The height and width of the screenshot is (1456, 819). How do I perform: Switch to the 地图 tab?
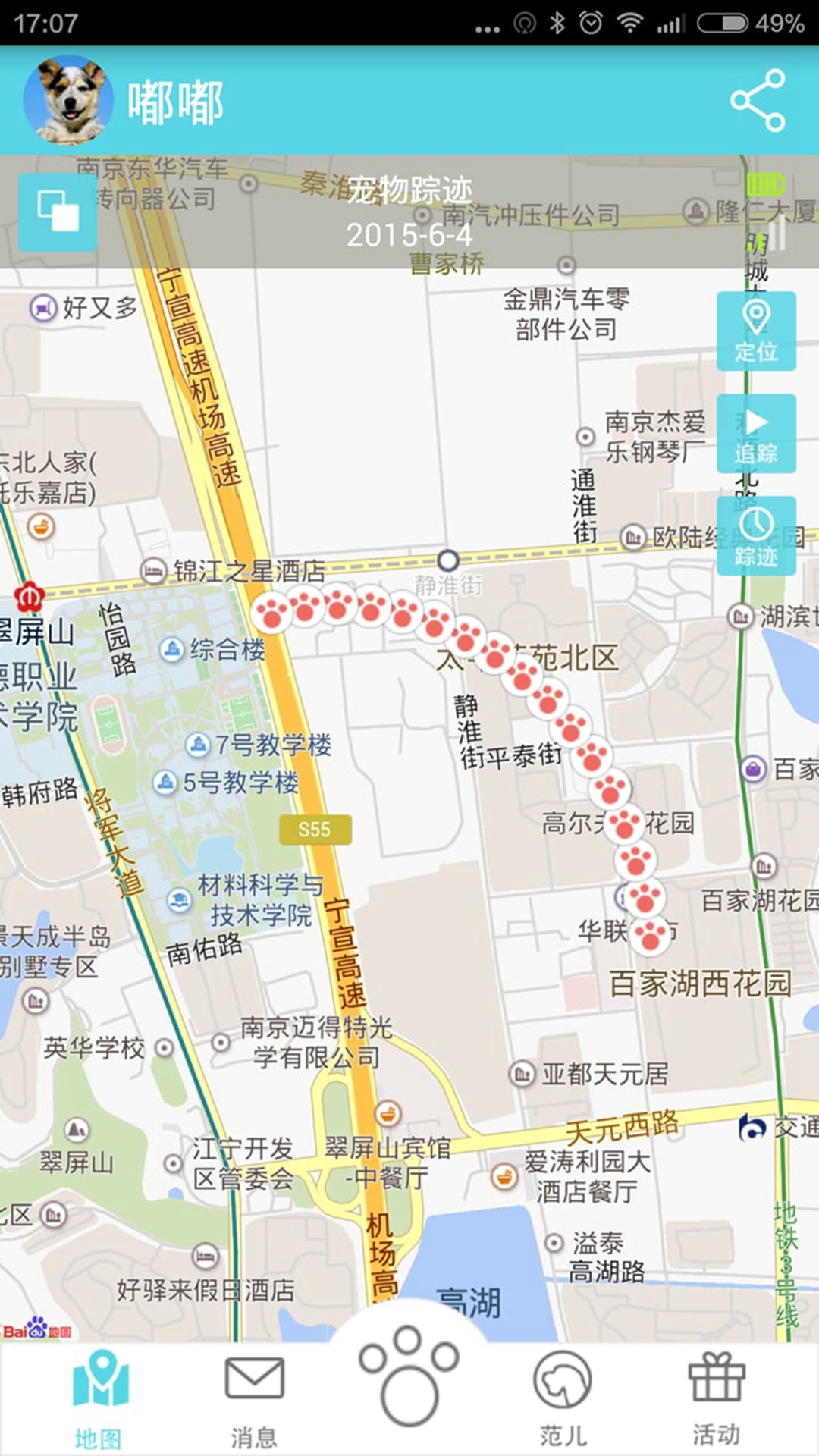[x=99, y=1399]
